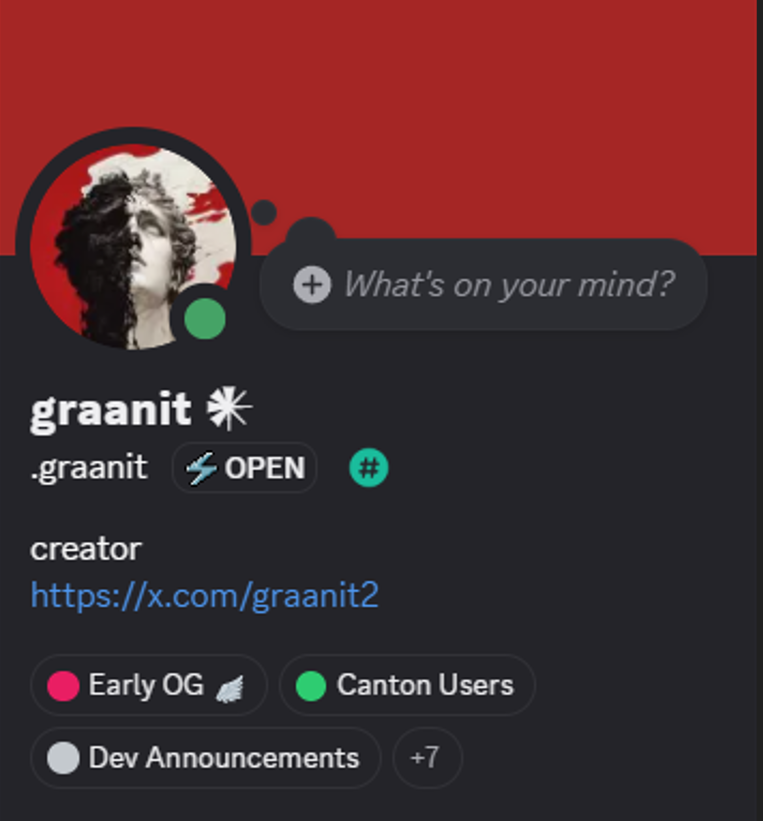
Task: Expand the +7 more roles chip
Action: [x=426, y=758]
